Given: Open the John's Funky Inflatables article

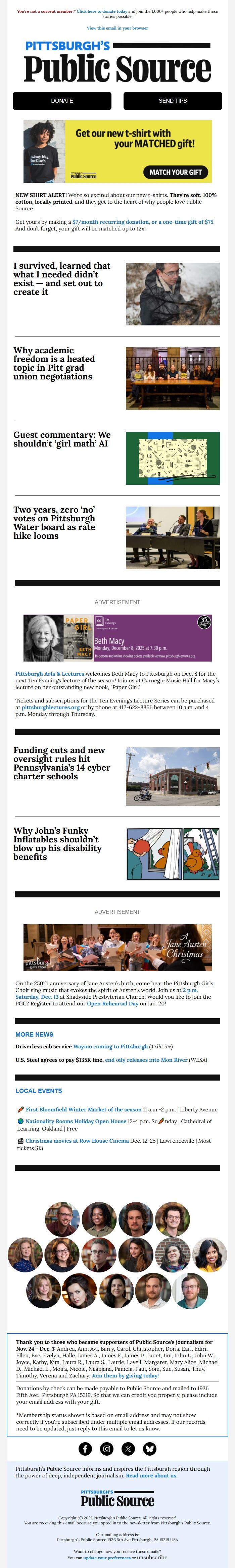Looking at the screenshot, I should pos(57,843).
